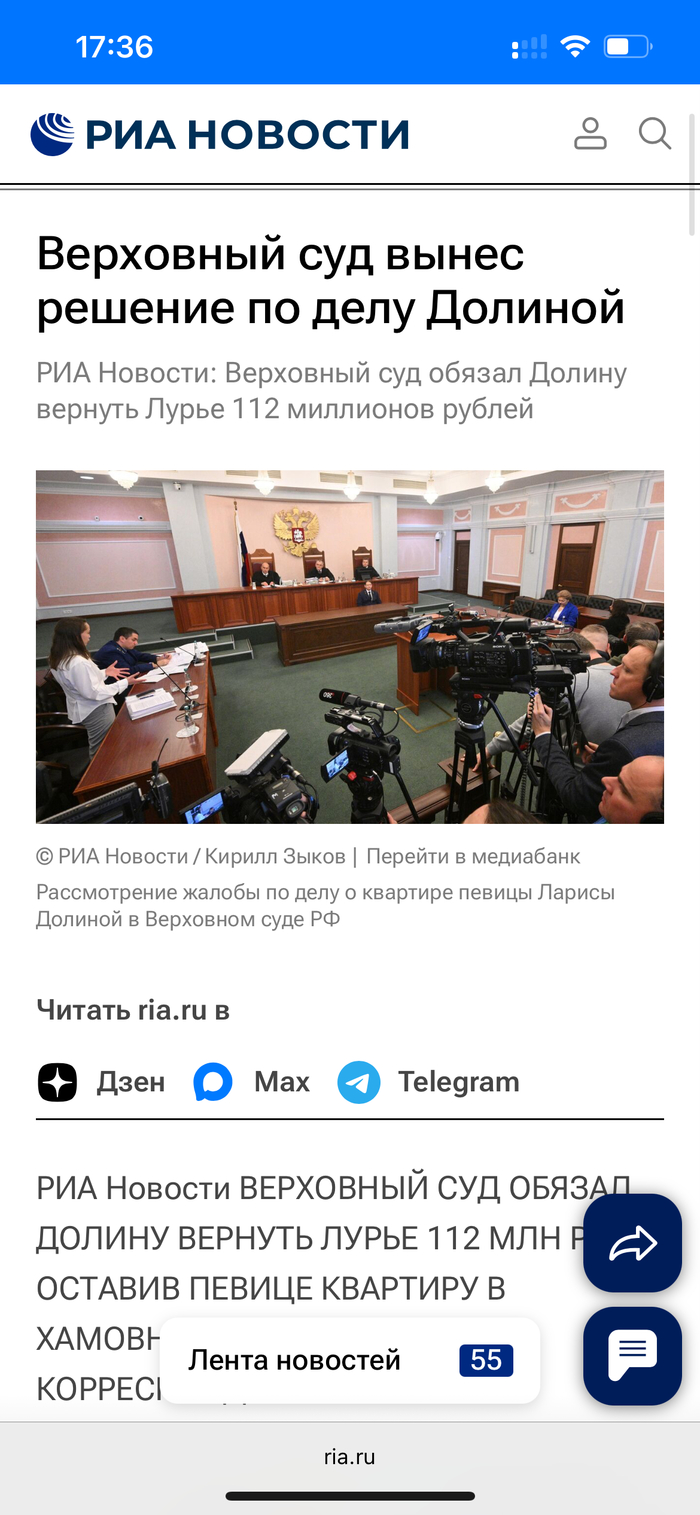Read ria.ru in Дзен
The image size is (700, 1515).
pyautogui.click(x=102, y=1082)
